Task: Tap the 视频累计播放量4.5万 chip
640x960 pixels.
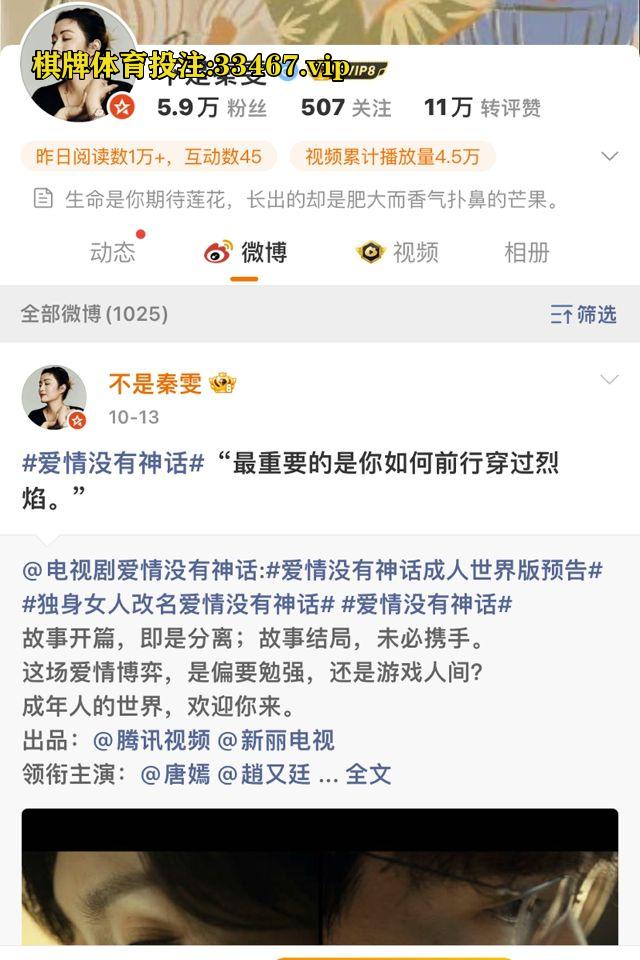Action: 392,156
